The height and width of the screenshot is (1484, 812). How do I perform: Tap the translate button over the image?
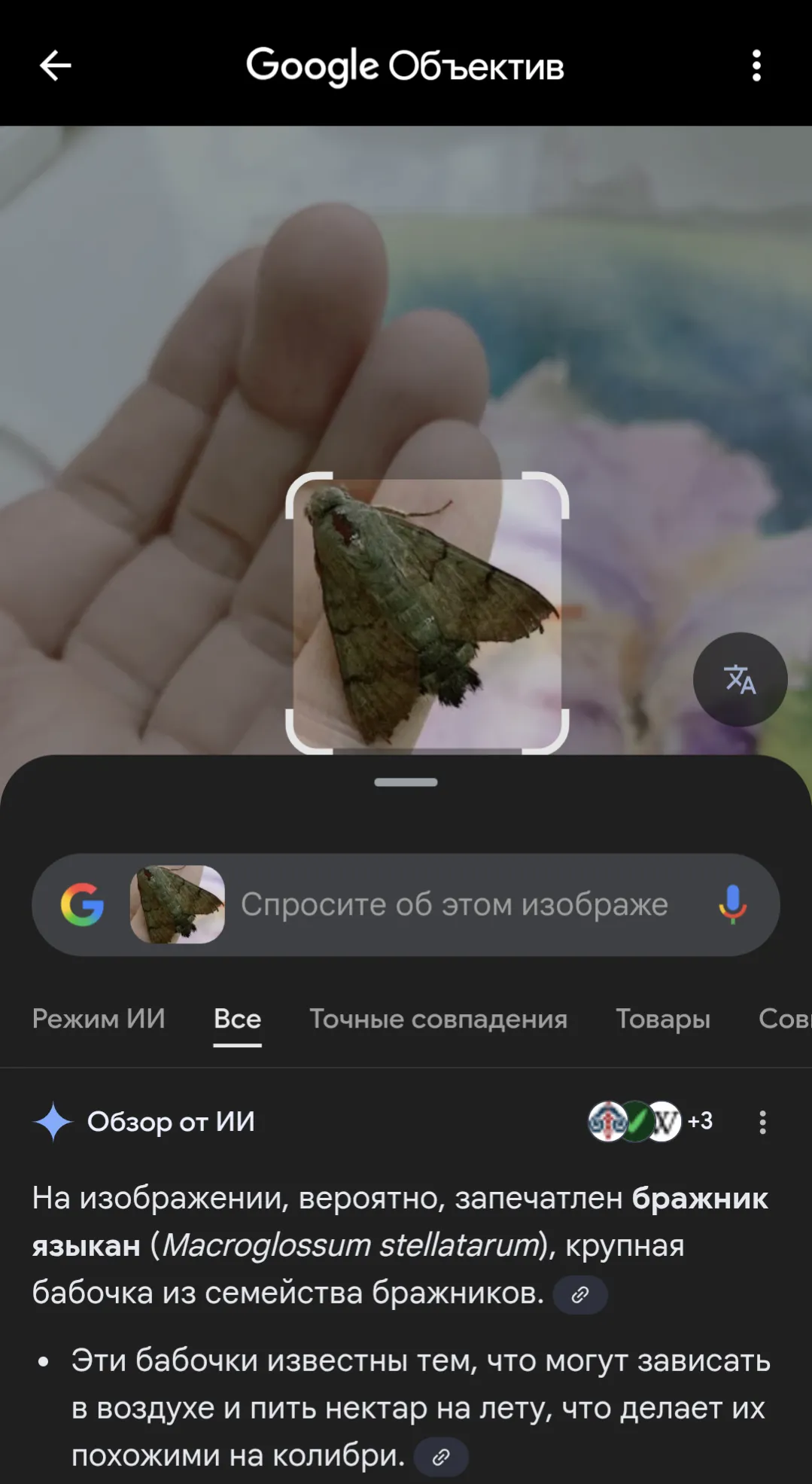coord(740,679)
